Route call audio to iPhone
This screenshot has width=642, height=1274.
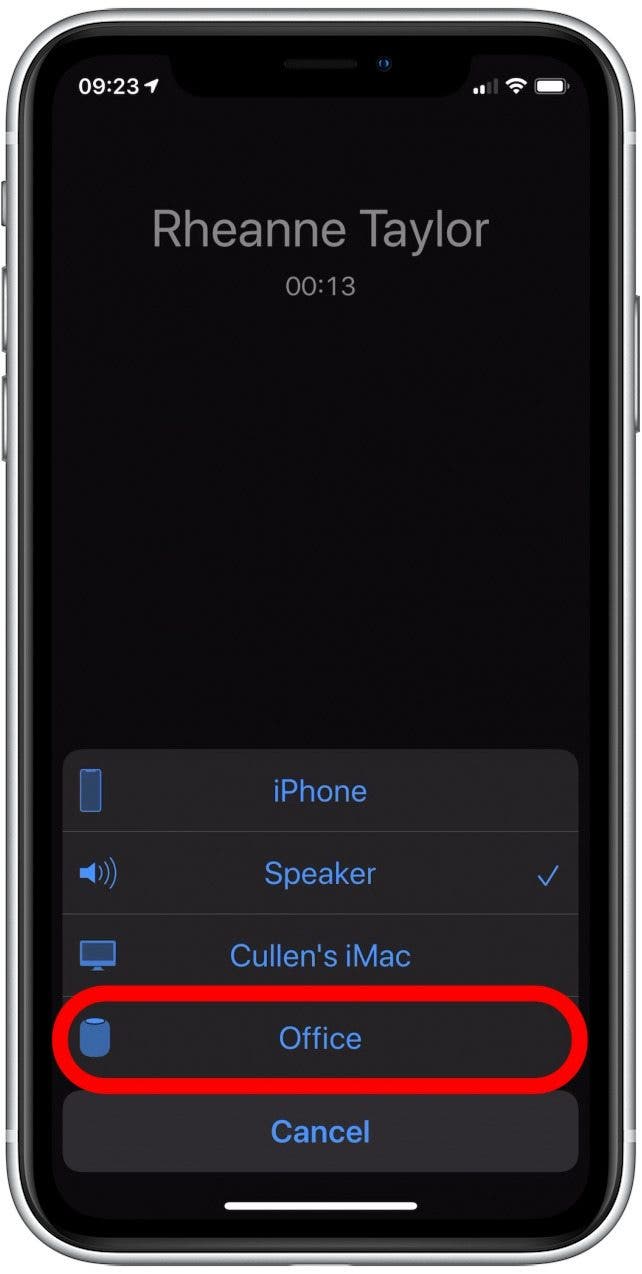pyautogui.click(x=320, y=791)
